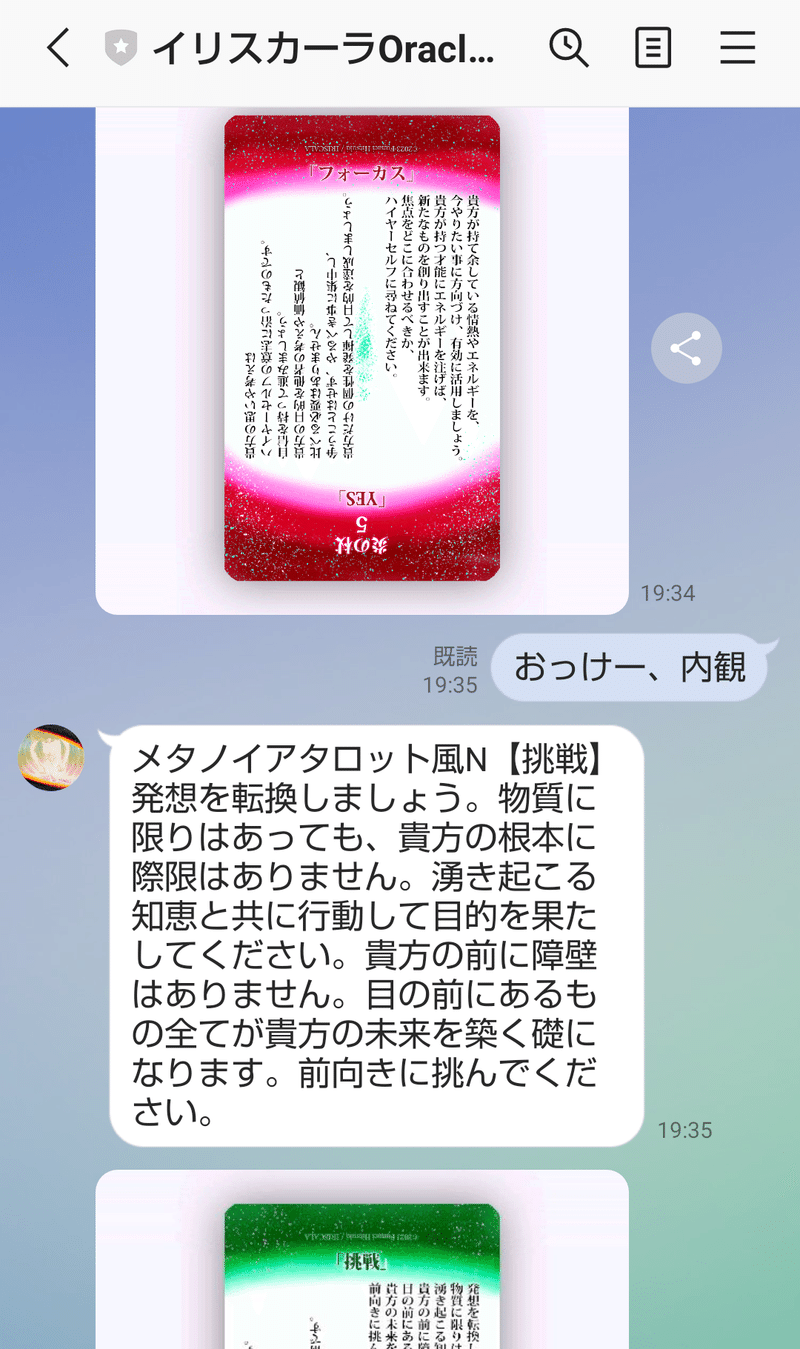Image resolution: width=800 pixels, height=1349 pixels.
Task: Go back from the イリスカーラ chat
Action: pos(59,48)
